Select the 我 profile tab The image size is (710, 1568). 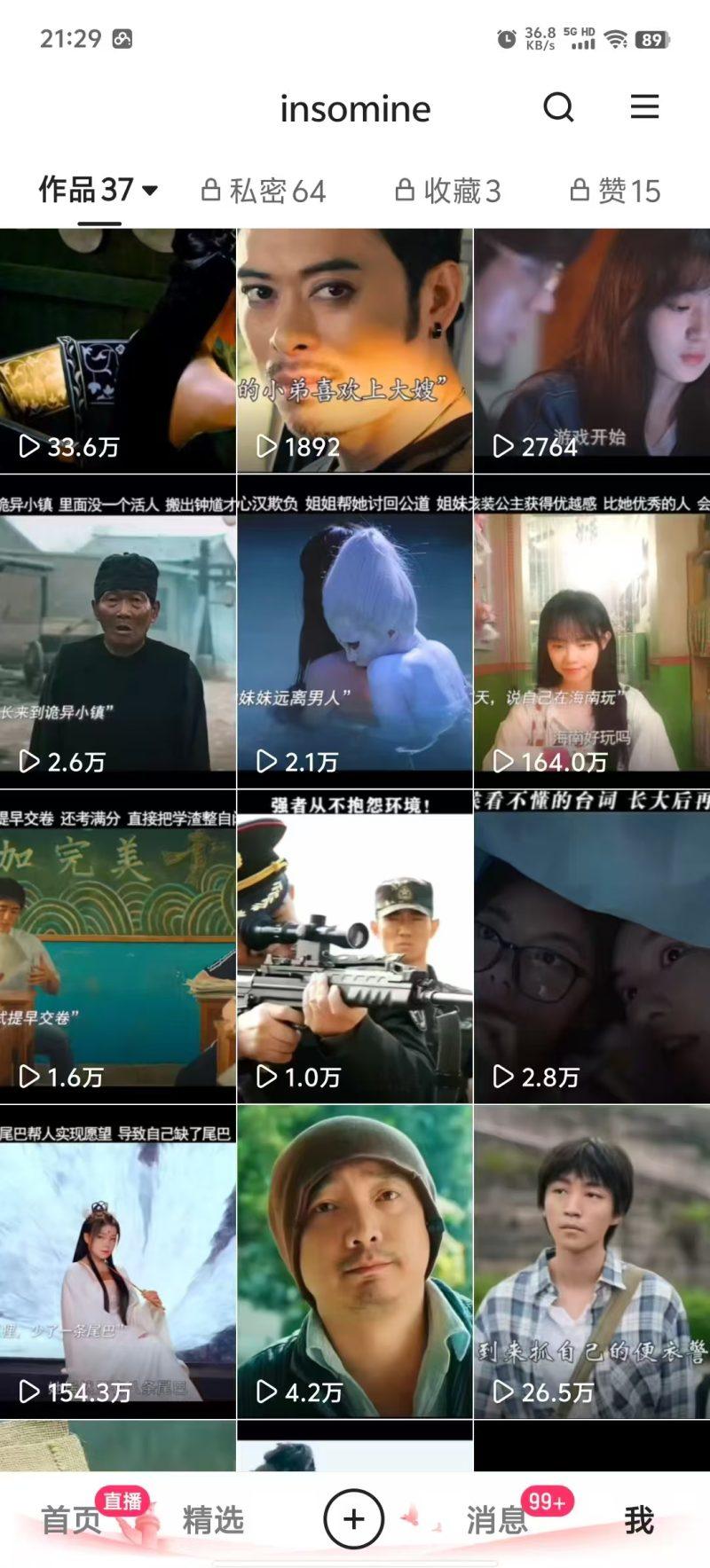click(x=639, y=1520)
